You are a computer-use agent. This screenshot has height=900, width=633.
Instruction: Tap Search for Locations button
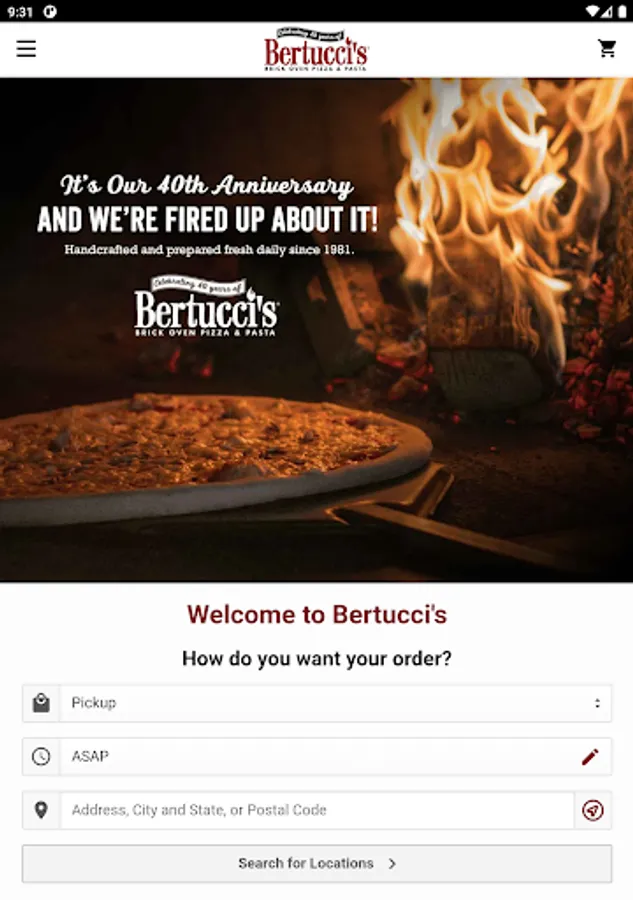[x=317, y=863]
